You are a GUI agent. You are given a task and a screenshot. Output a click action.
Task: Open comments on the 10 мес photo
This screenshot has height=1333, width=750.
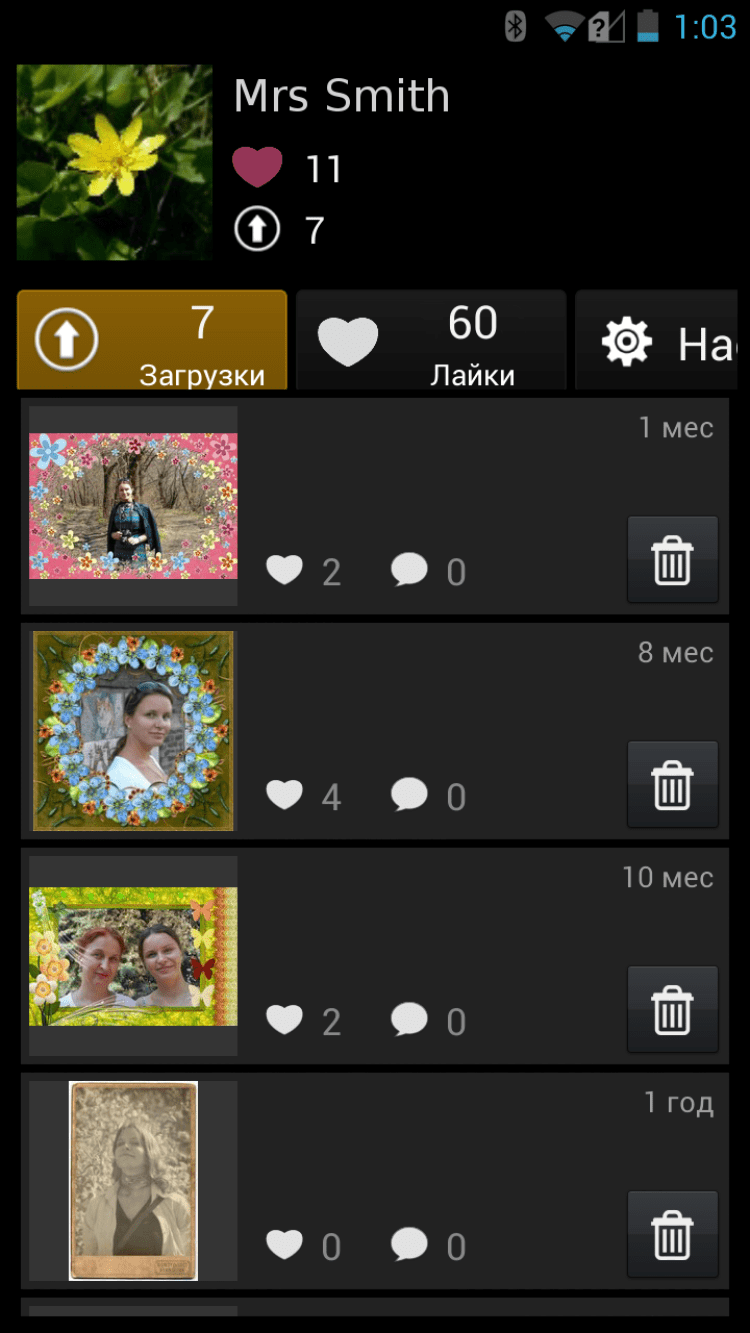[409, 1020]
